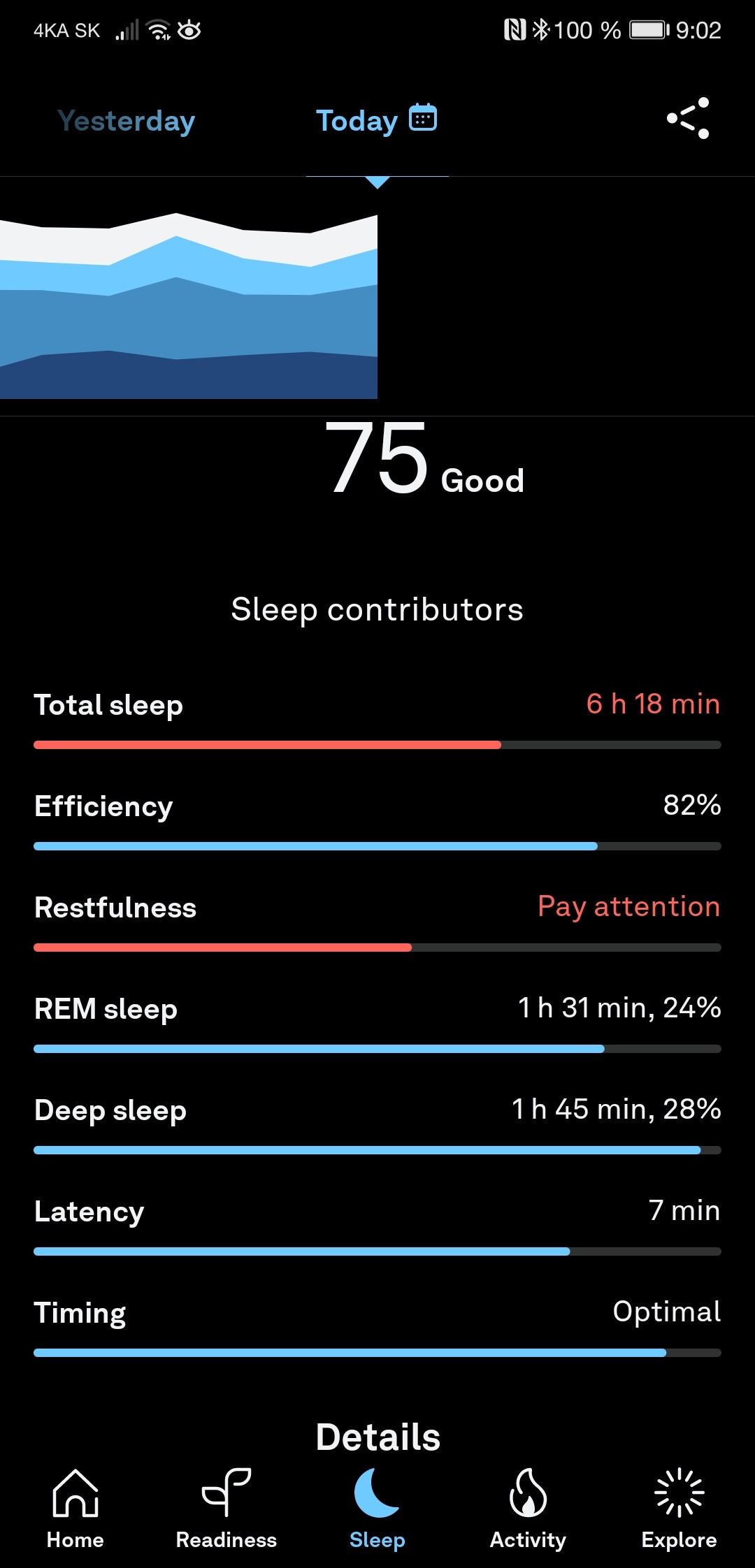The image size is (755, 1568).
Task: View Deep sleep contributor details
Action: [x=377, y=1124]
